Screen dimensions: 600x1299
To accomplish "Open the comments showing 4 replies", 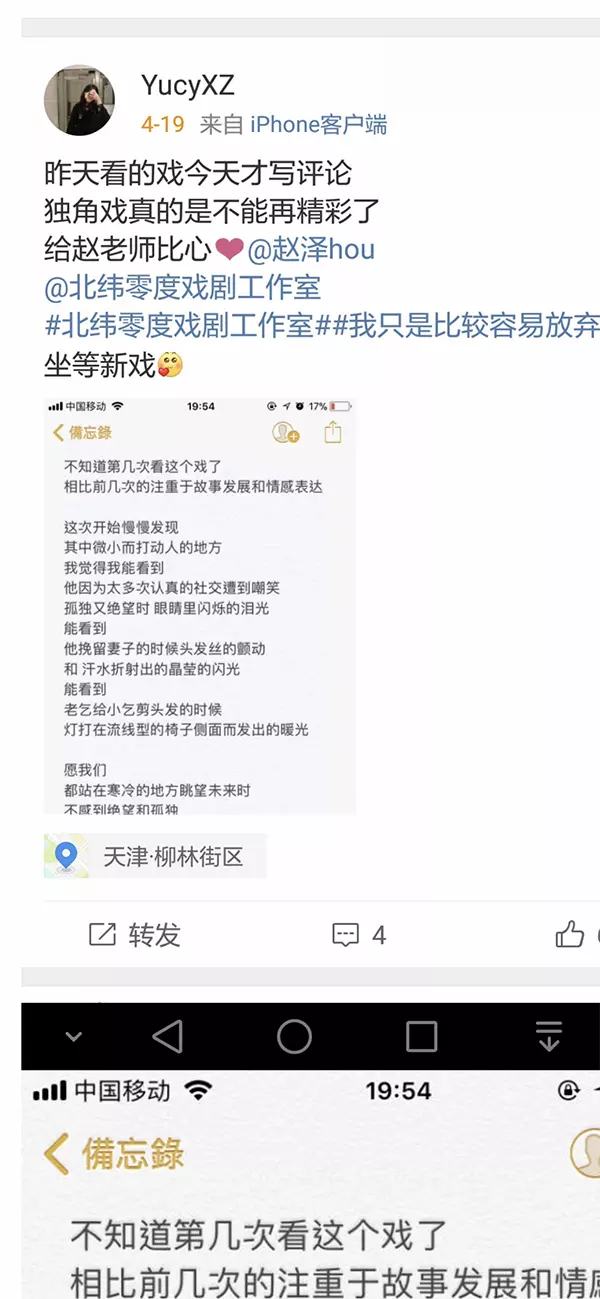I will [x=358, y=935].
